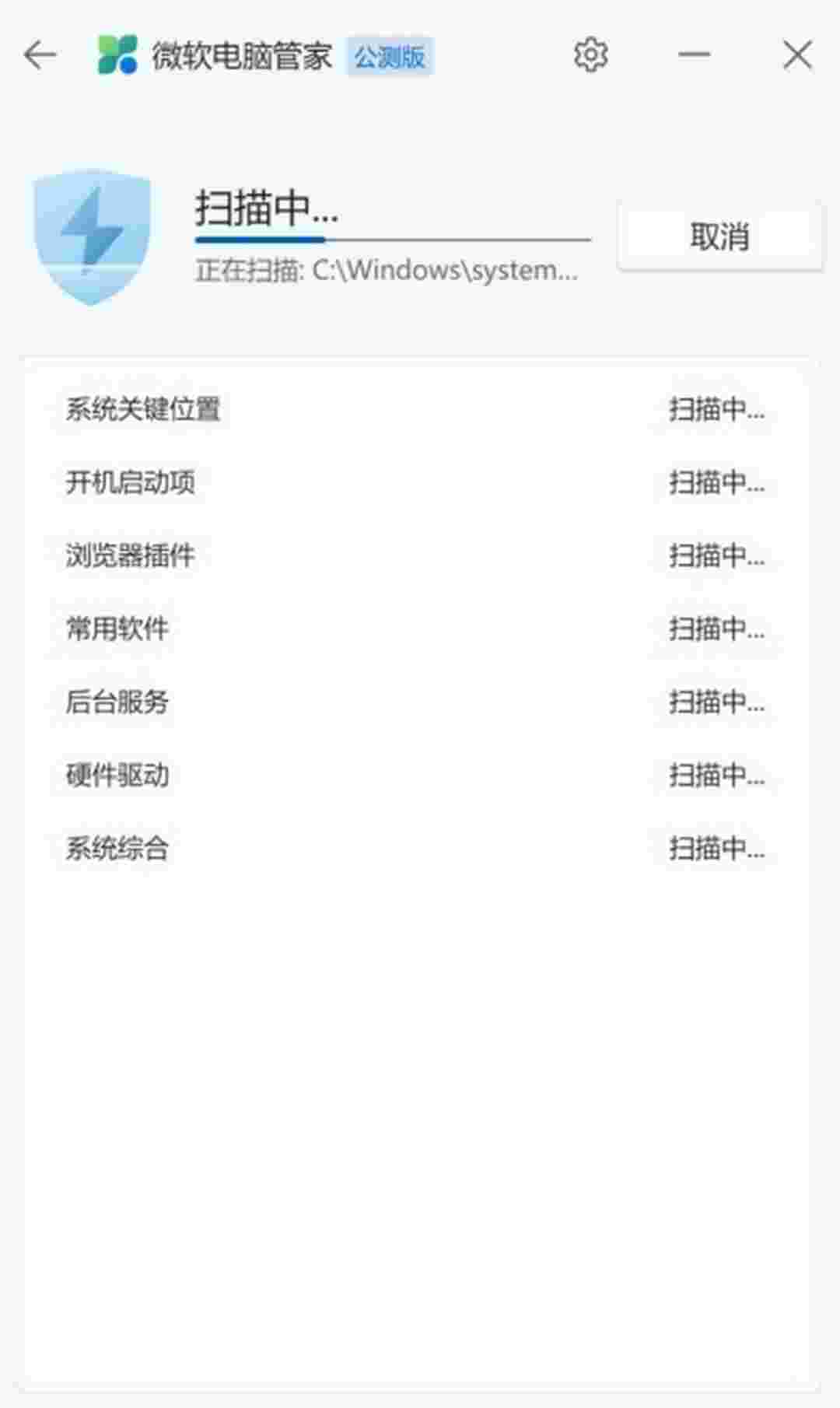Click the C:\Windows\system scanning path text
The height and width of the screenshot is (1408, 840).
[x=385, y=271]
